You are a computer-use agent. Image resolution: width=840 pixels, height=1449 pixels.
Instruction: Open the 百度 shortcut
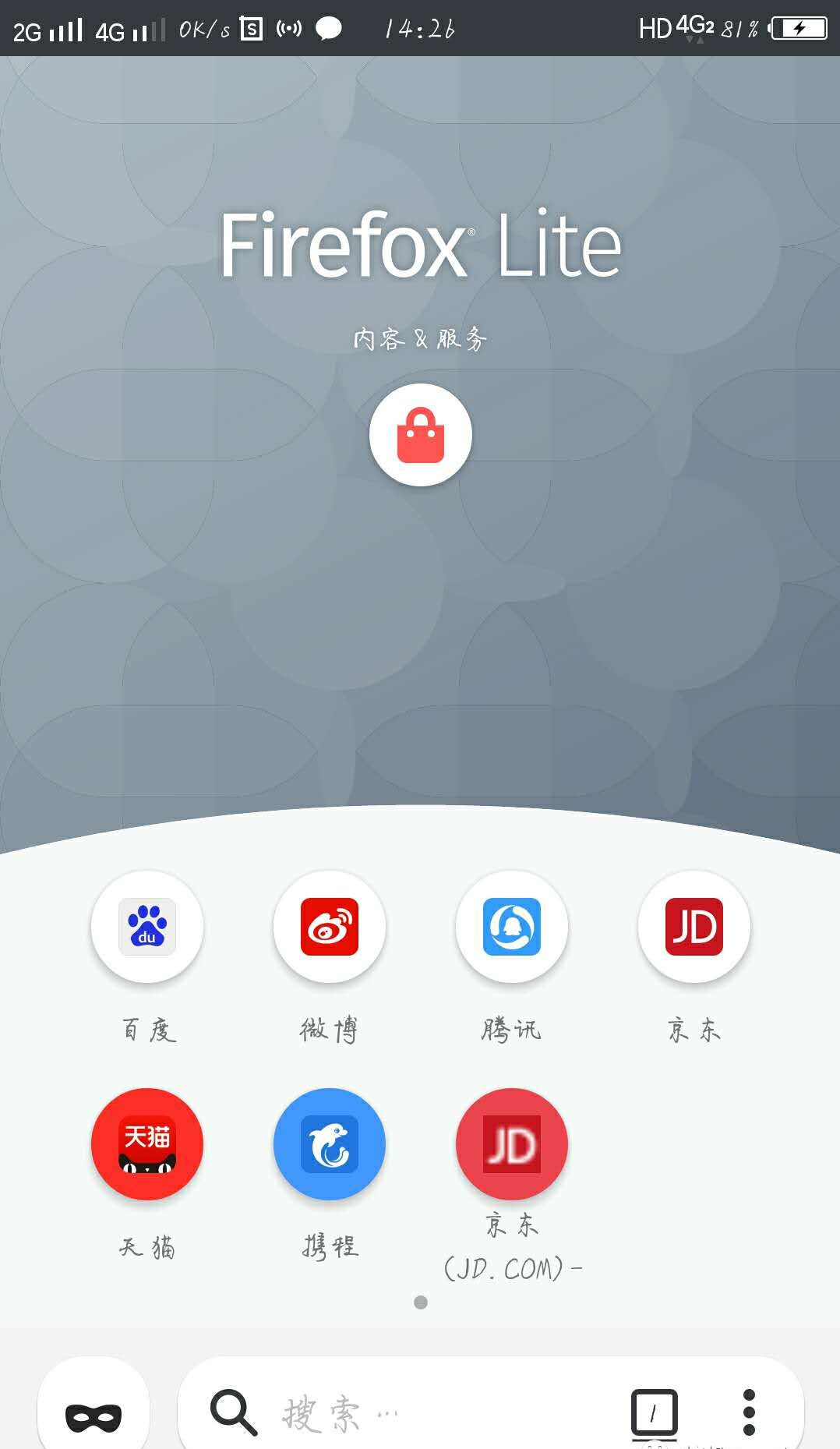click(147, 927)
